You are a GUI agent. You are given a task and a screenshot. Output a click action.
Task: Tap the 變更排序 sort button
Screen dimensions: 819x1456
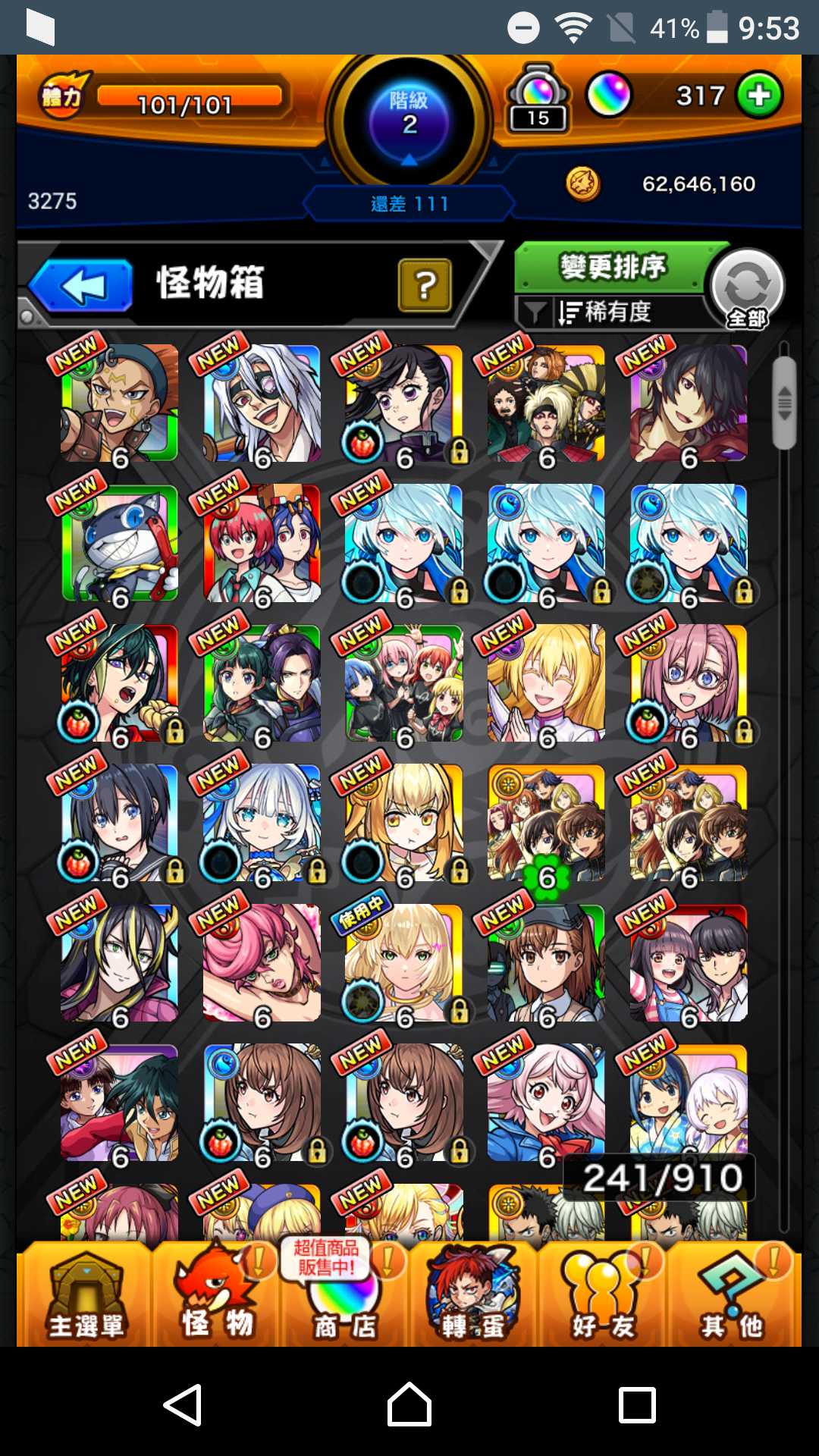pos(613,267)
